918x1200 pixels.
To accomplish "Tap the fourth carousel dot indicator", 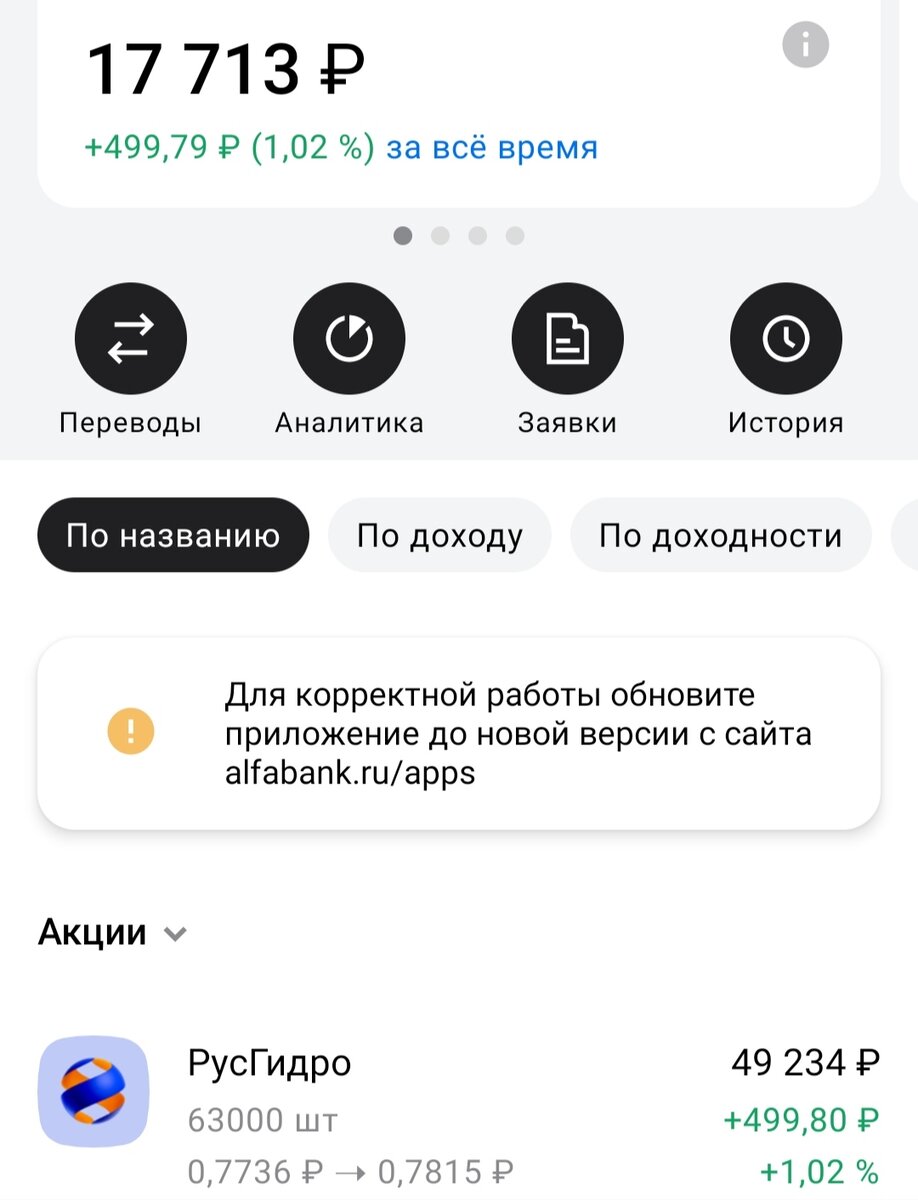I will point(515,236).
